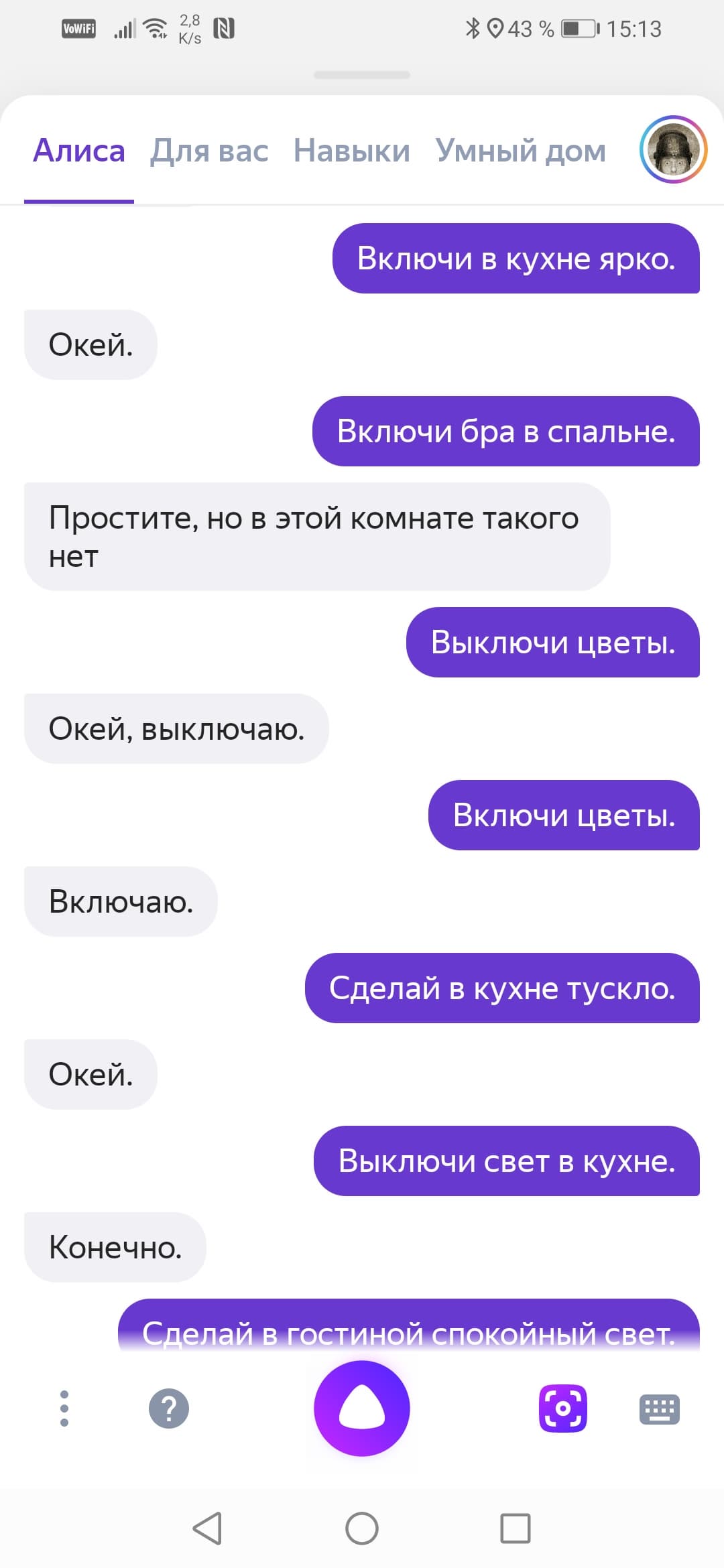Go to the Умный дом tab
This screenshot has width=724, height=1568.
click(520, 151)
